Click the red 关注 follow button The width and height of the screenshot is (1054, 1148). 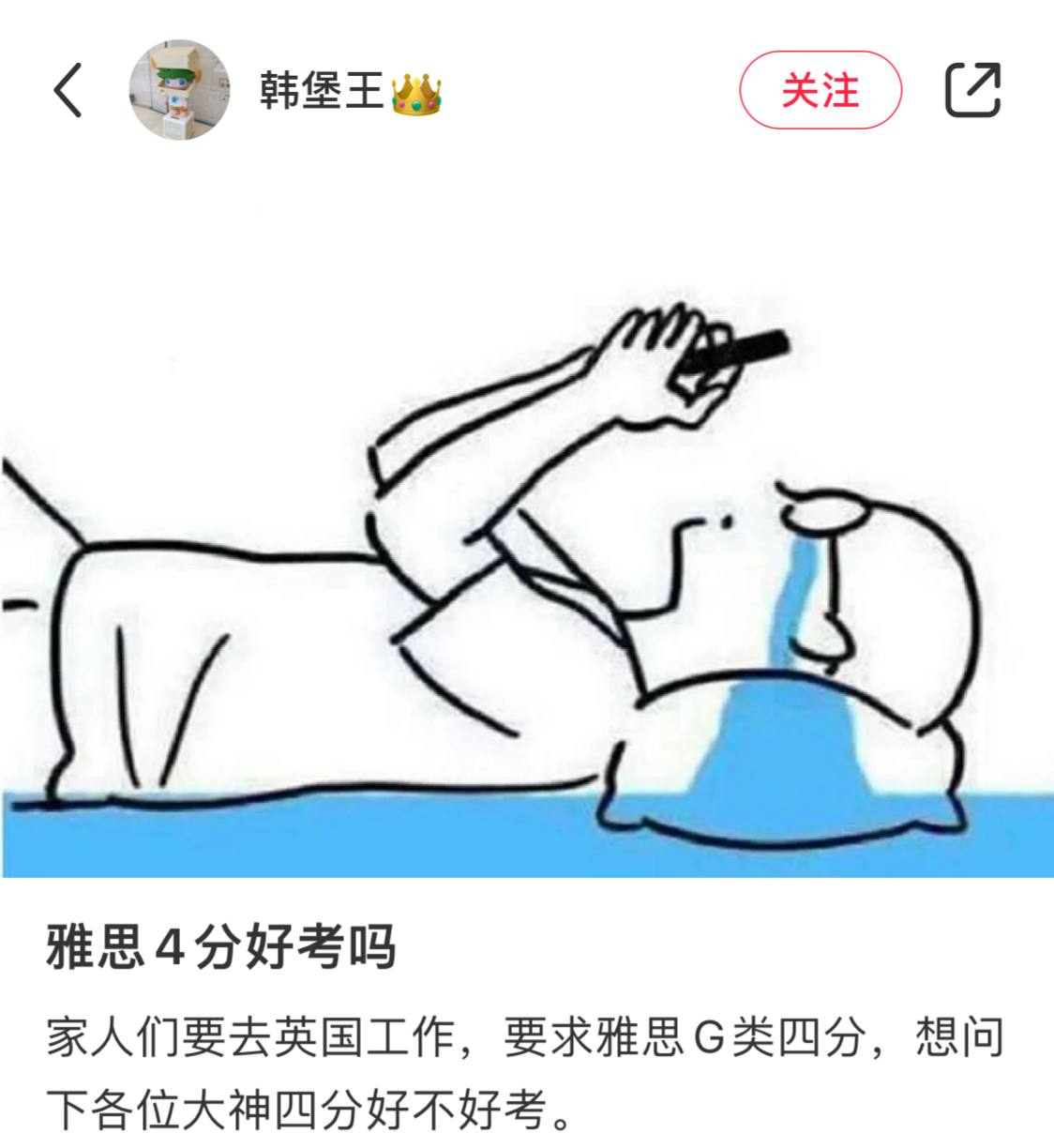pyautogui.click(x=820, y=90)
